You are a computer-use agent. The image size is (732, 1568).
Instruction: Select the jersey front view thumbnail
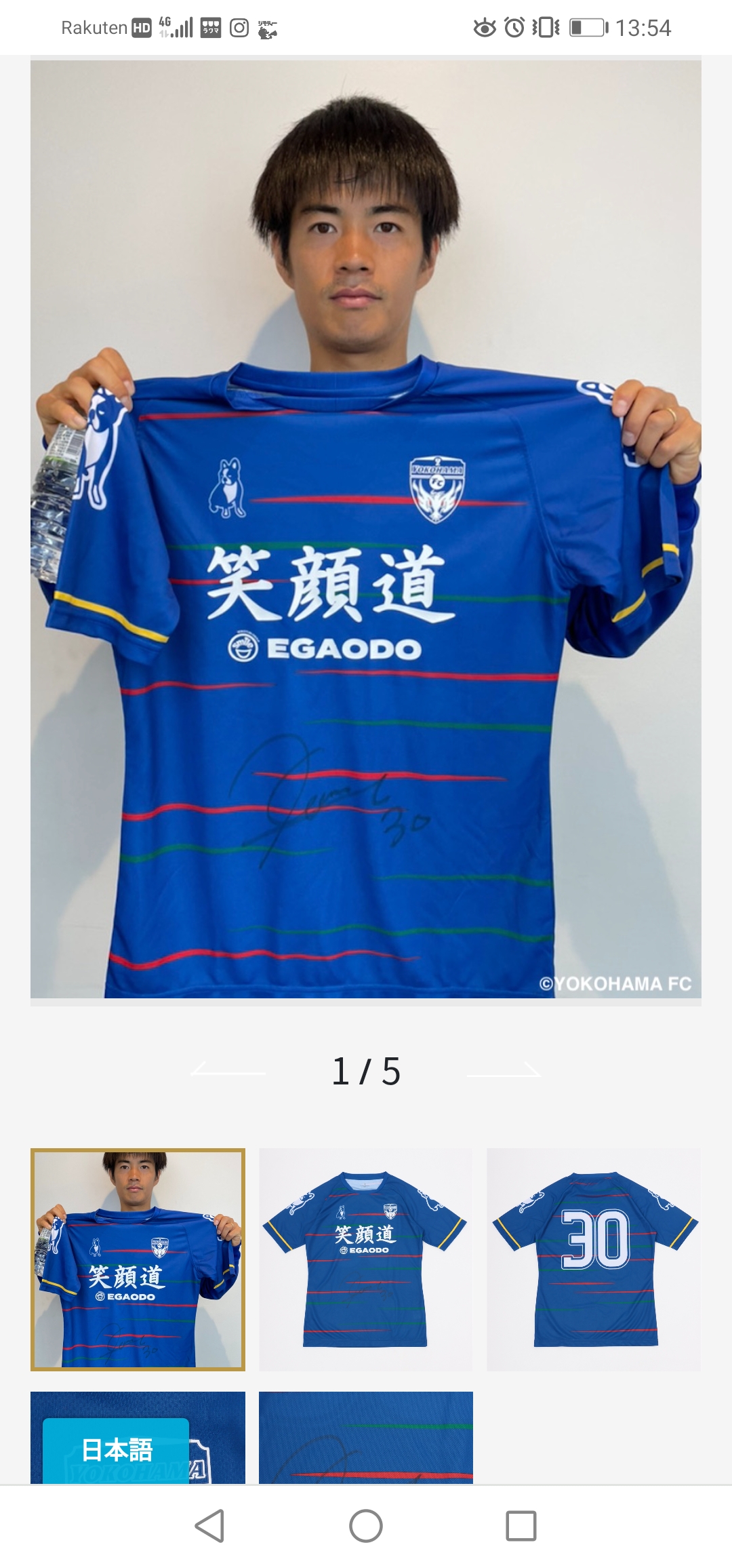pyautogui.click(x=366, y=1259)
